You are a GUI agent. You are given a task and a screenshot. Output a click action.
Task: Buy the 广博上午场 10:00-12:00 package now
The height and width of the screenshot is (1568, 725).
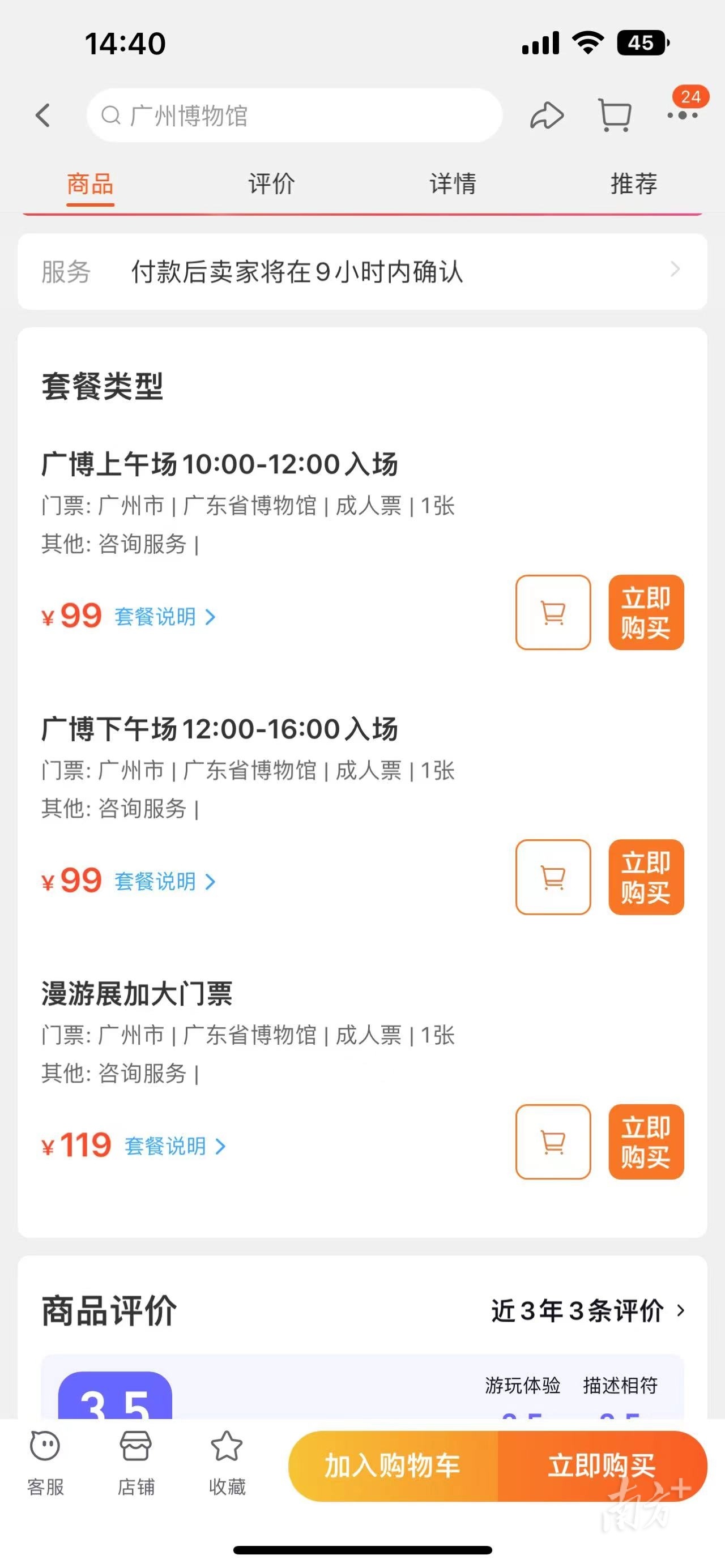pyautogui.click(x=646, y=612)
